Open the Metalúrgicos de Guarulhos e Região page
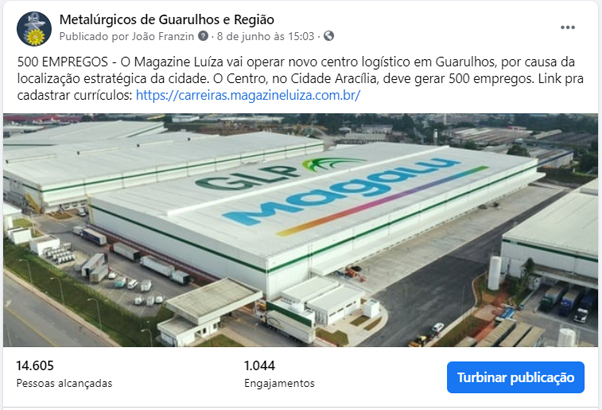Image resolution: width=602 pixels, height=410 pixels. click(x=167, y=19)
